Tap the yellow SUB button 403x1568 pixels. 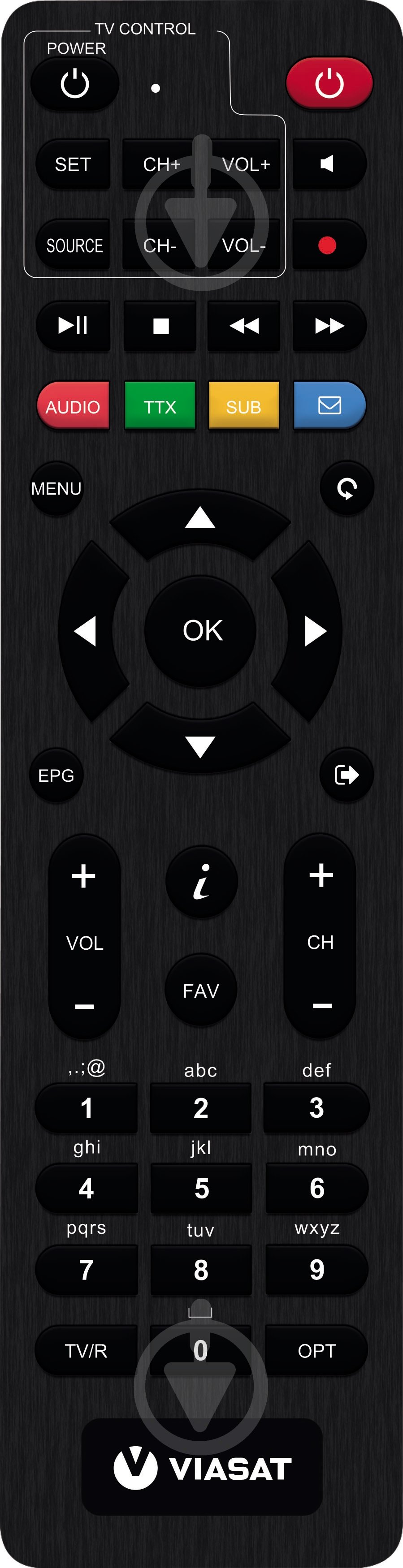(243, 406)
